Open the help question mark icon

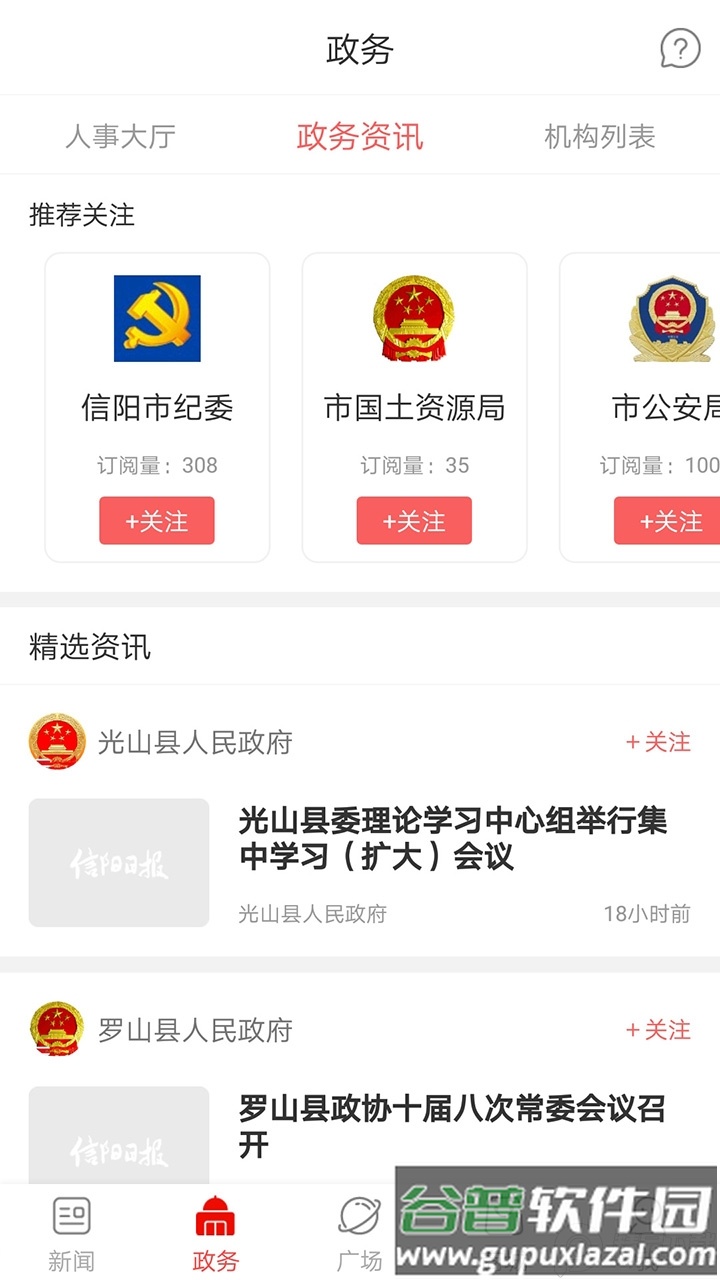coord(679,47)
